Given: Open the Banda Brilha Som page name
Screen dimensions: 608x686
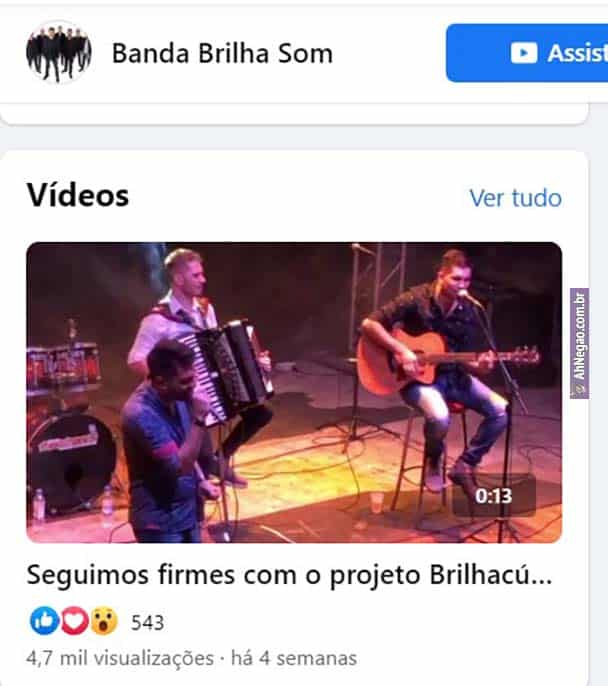Looking at the screenshot, I should click(x=222, y=53).
